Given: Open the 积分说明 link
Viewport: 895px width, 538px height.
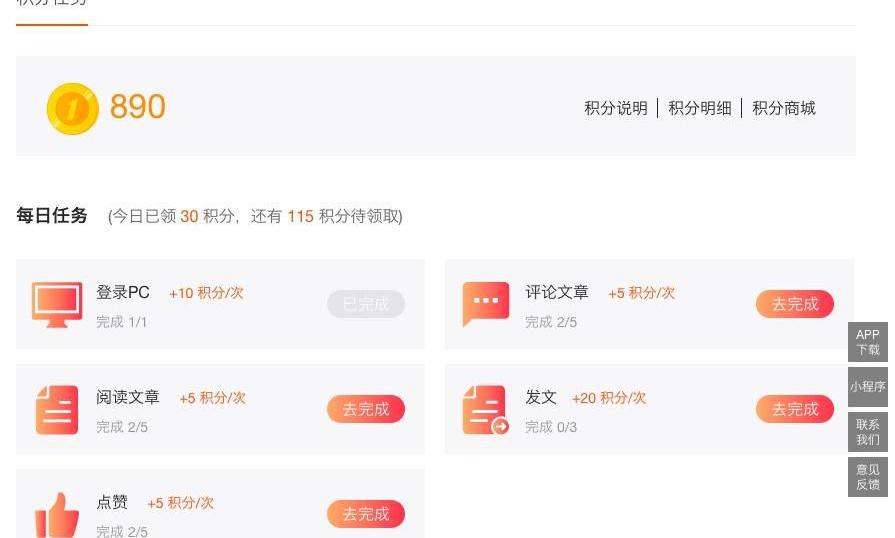Looking at the screenshot, I should coord(616,108).
